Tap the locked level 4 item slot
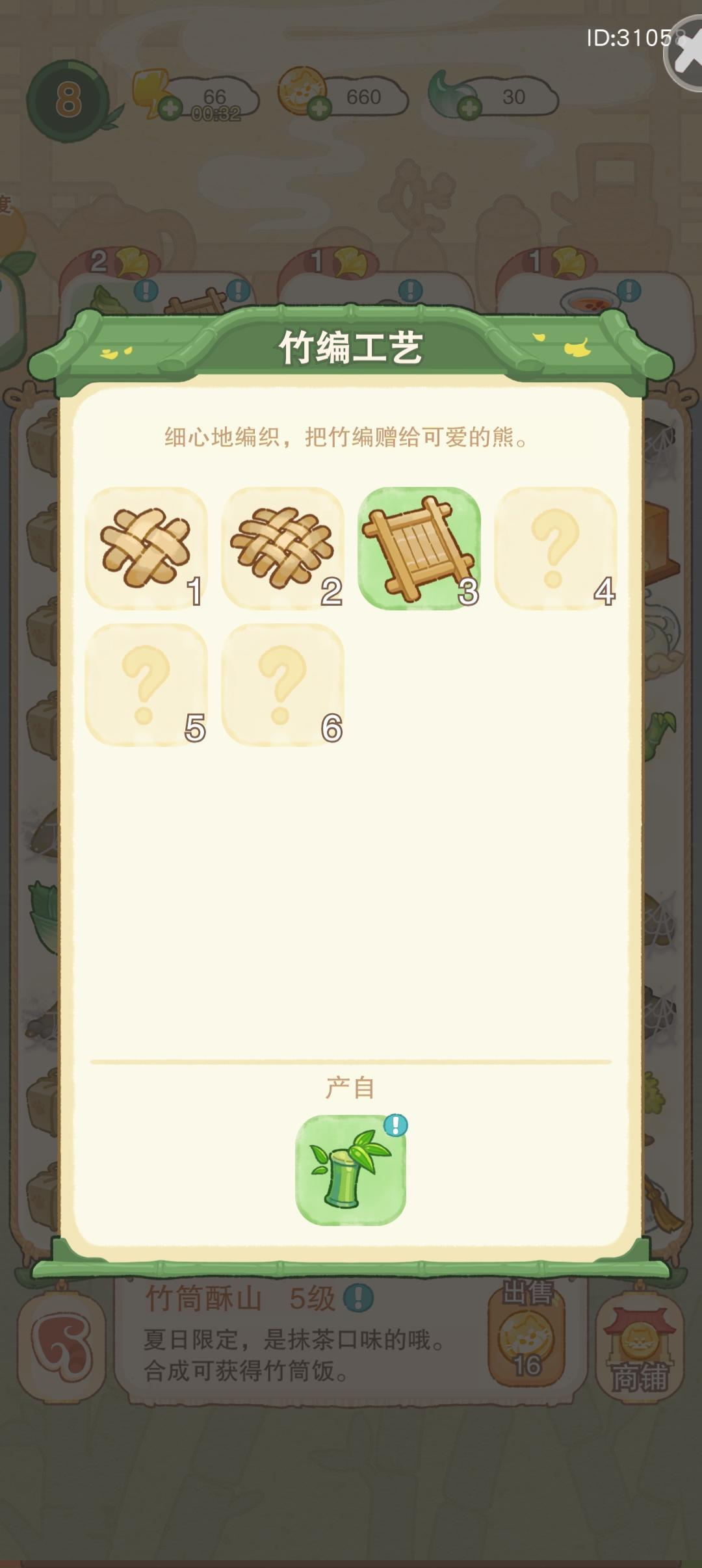 [x=556, y=548]
